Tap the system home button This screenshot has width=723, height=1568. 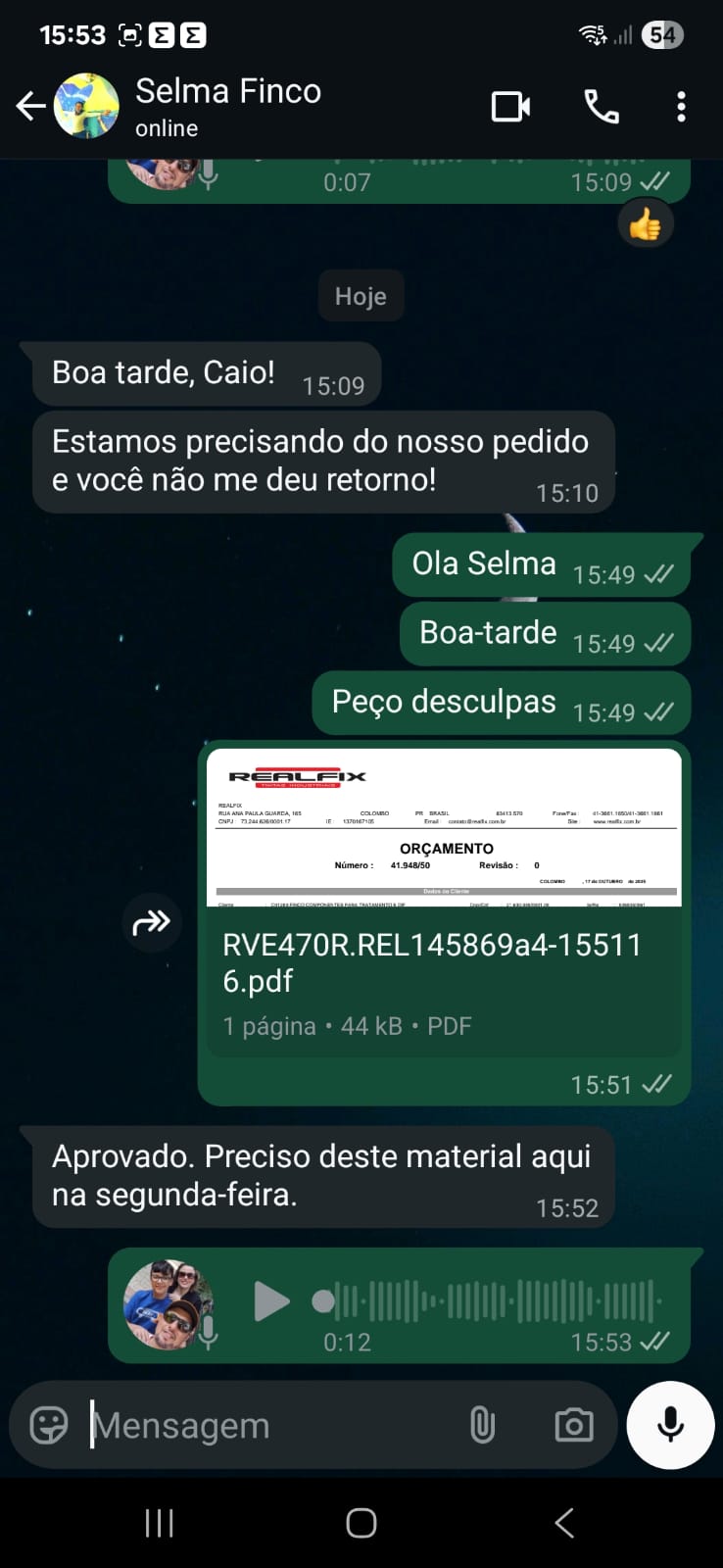click(361, 1523)
